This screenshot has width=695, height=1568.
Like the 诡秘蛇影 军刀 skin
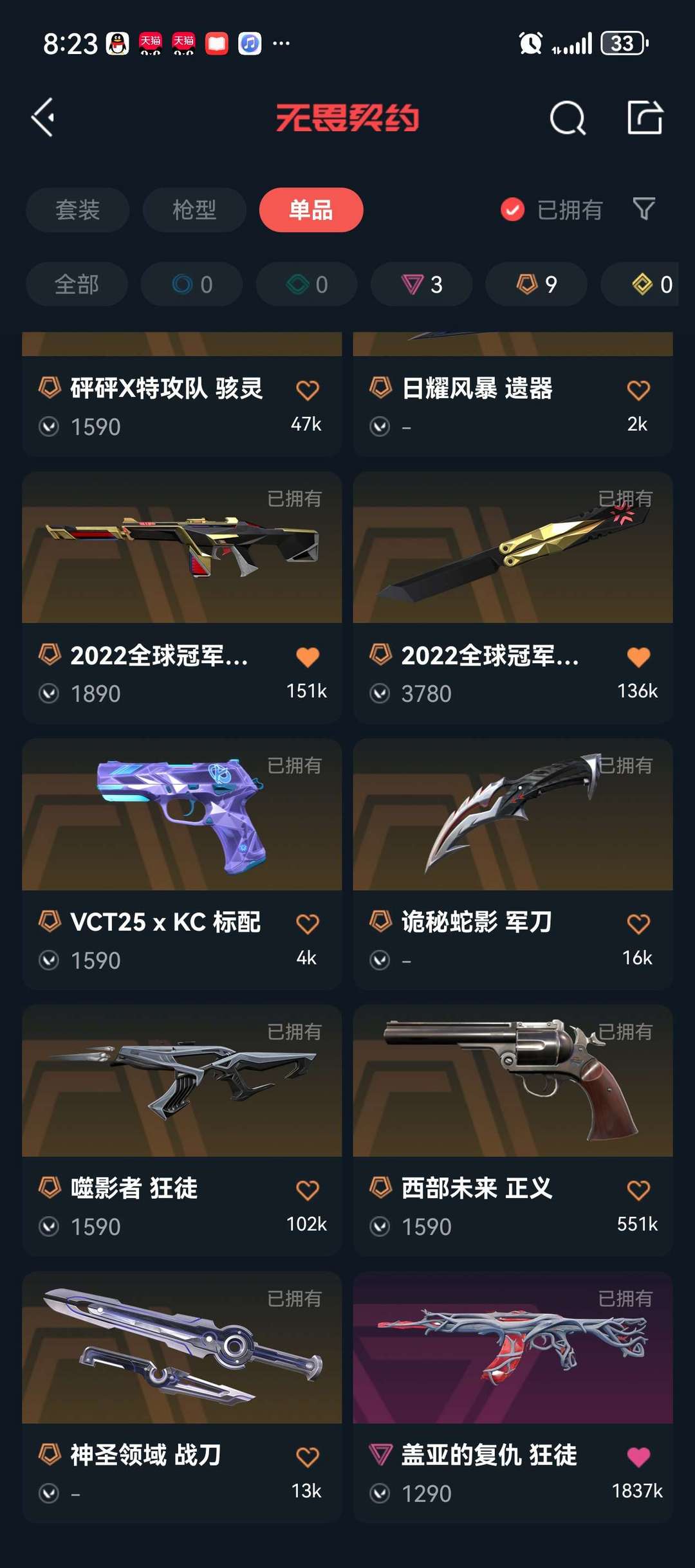[638, 924]
